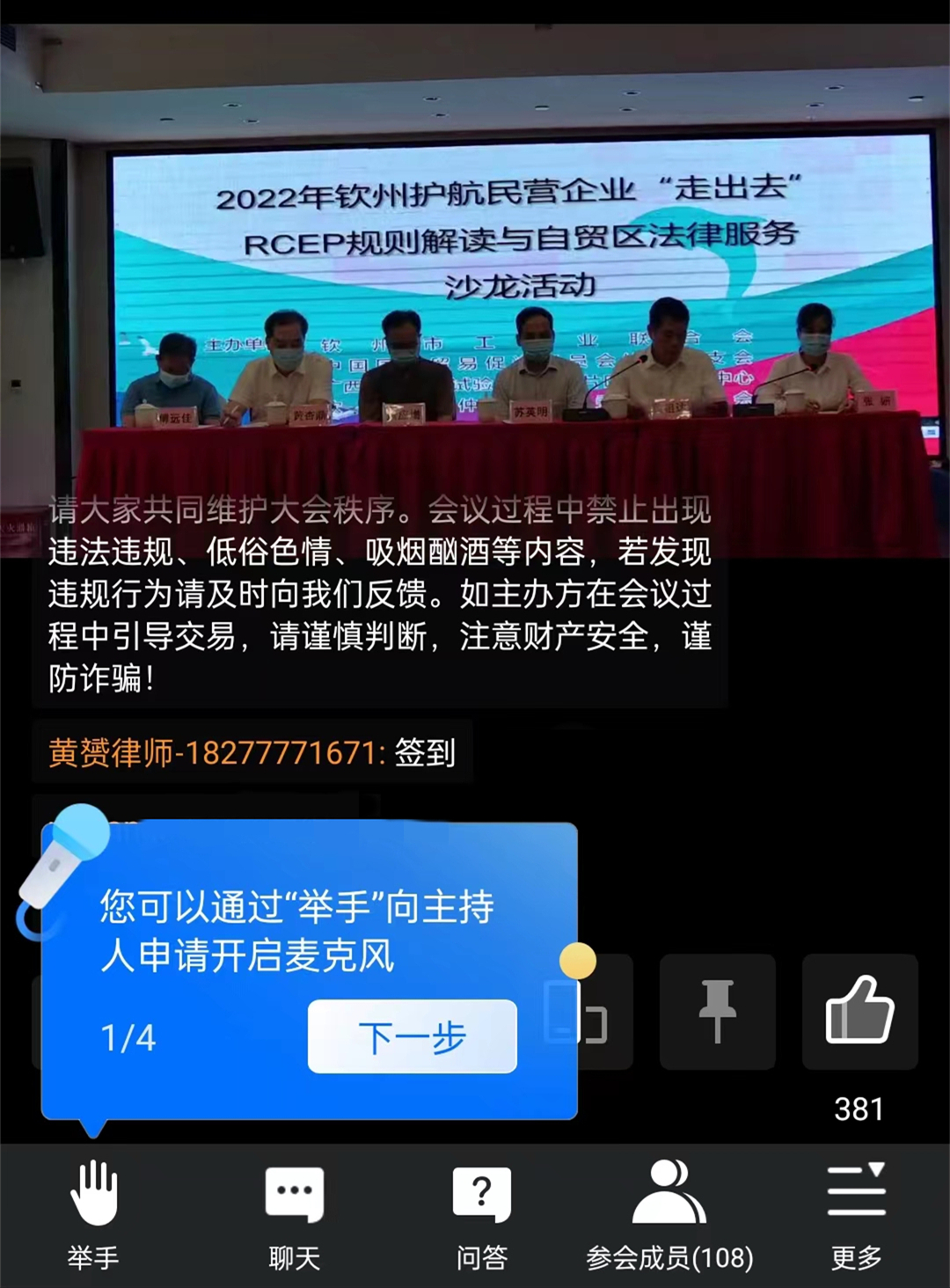Tap 下一步 in the tutorial tooltip

(x=412, y=1036)
